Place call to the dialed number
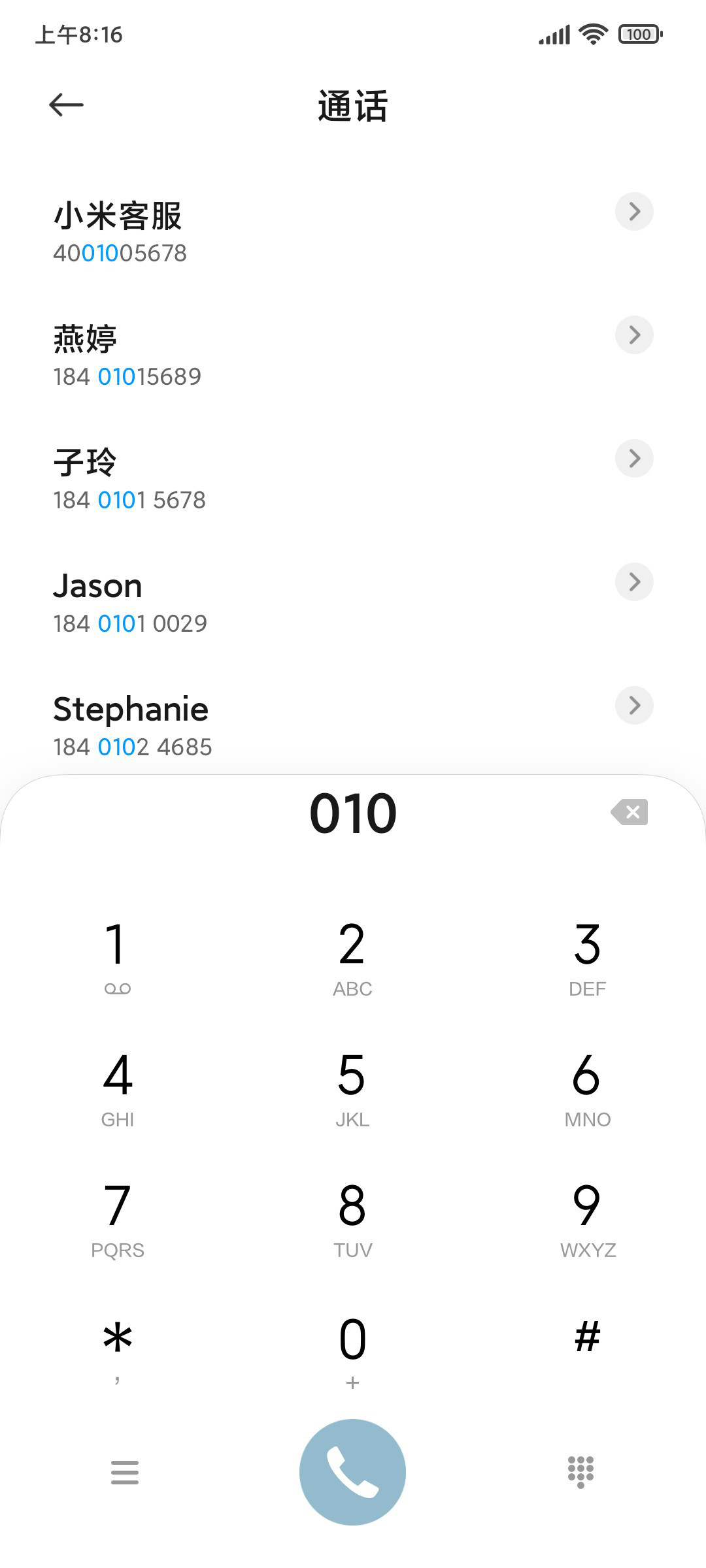The image size is (706, 1568). (x=352, y=1472)
